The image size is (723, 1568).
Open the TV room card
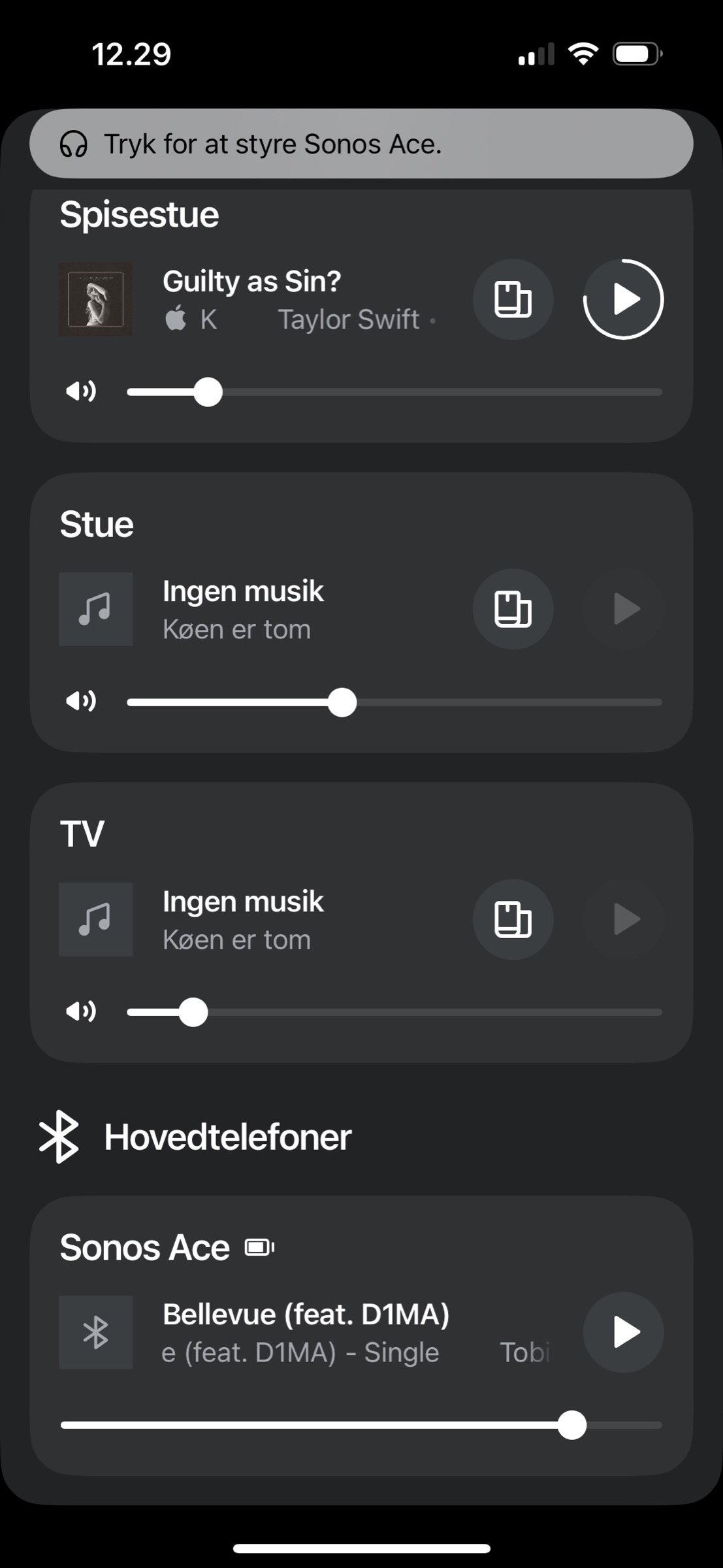(361, 923)
